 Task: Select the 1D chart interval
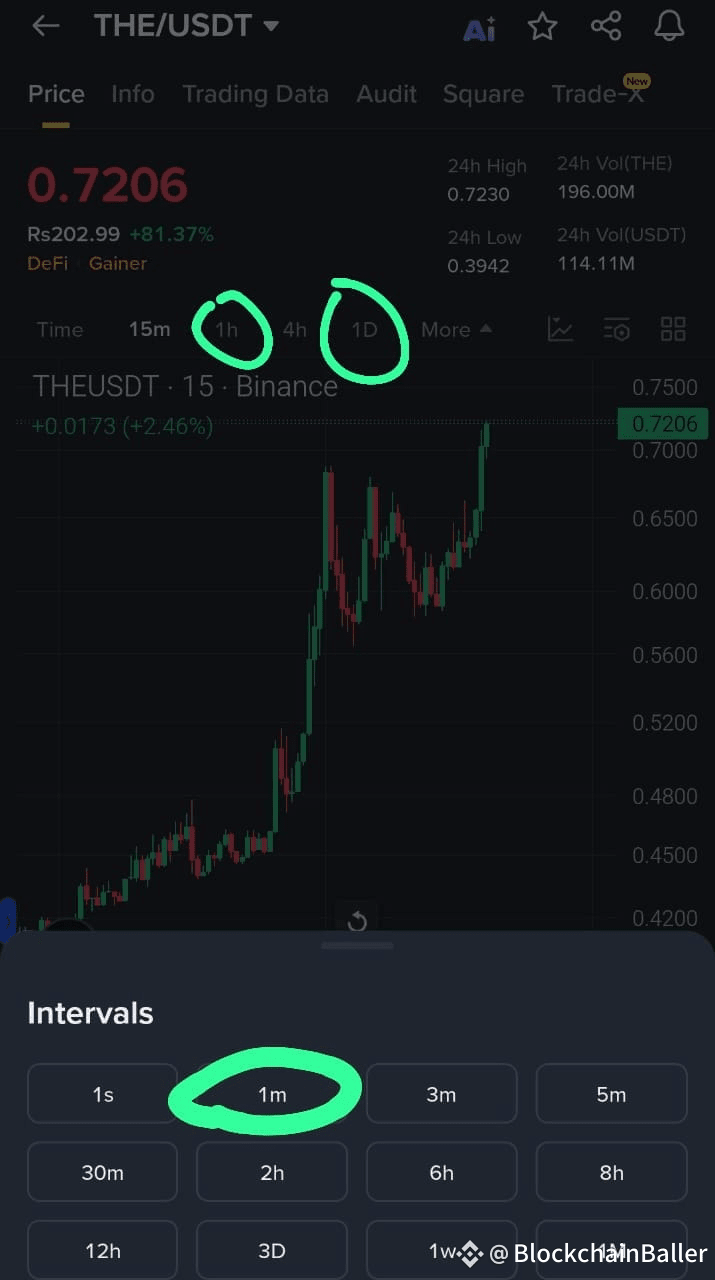(x=364, y=329)
